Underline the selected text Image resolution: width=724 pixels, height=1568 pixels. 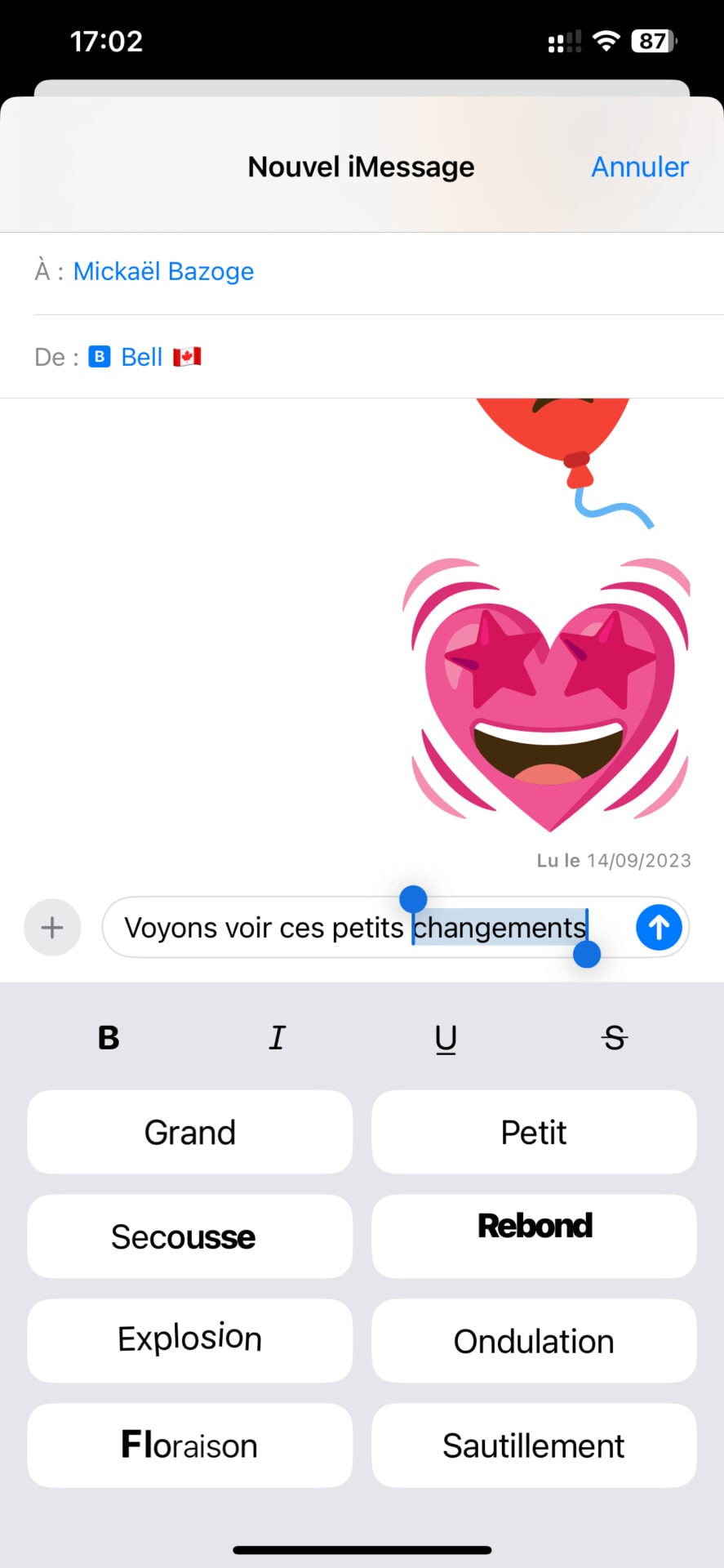446,1038
